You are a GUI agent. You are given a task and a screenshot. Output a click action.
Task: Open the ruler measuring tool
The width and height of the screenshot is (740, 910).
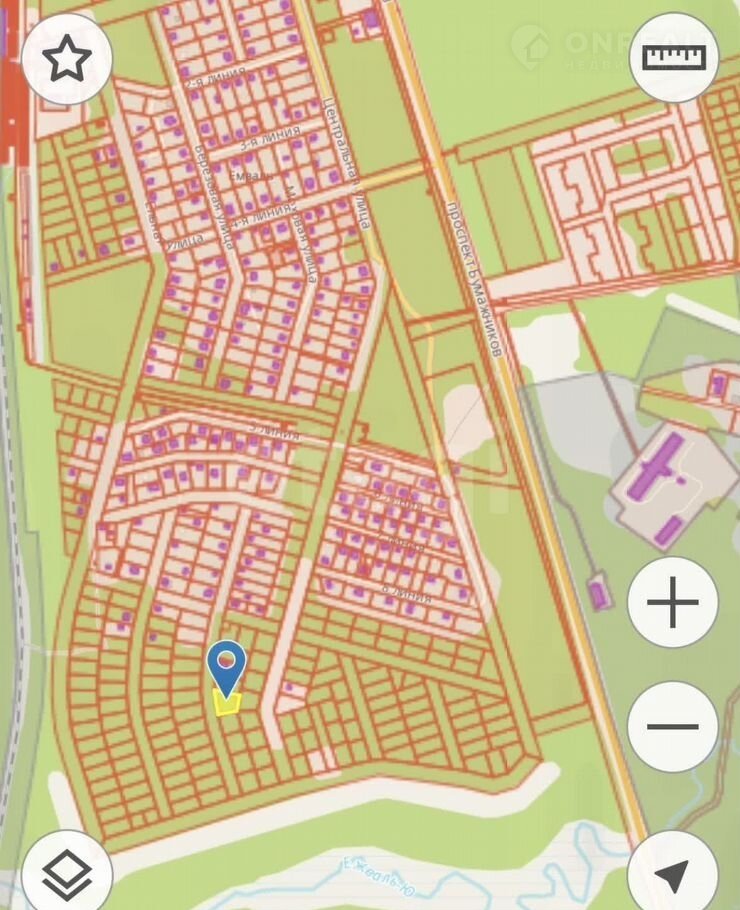(x=675, y=57)
